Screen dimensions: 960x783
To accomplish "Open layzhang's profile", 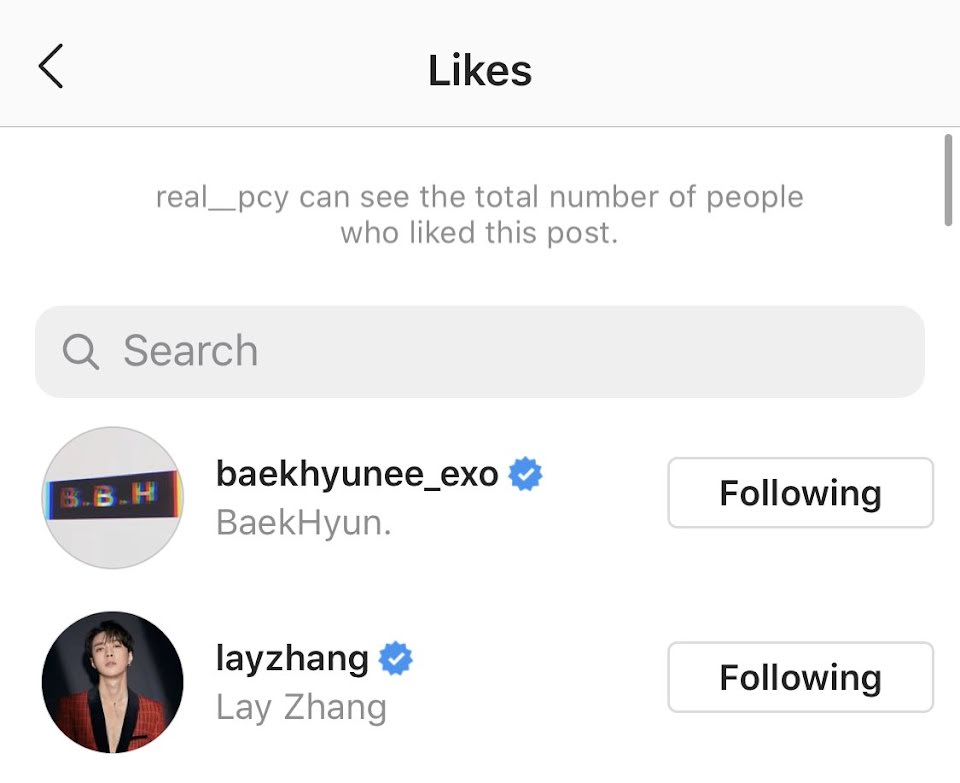I will click(292, 658).
